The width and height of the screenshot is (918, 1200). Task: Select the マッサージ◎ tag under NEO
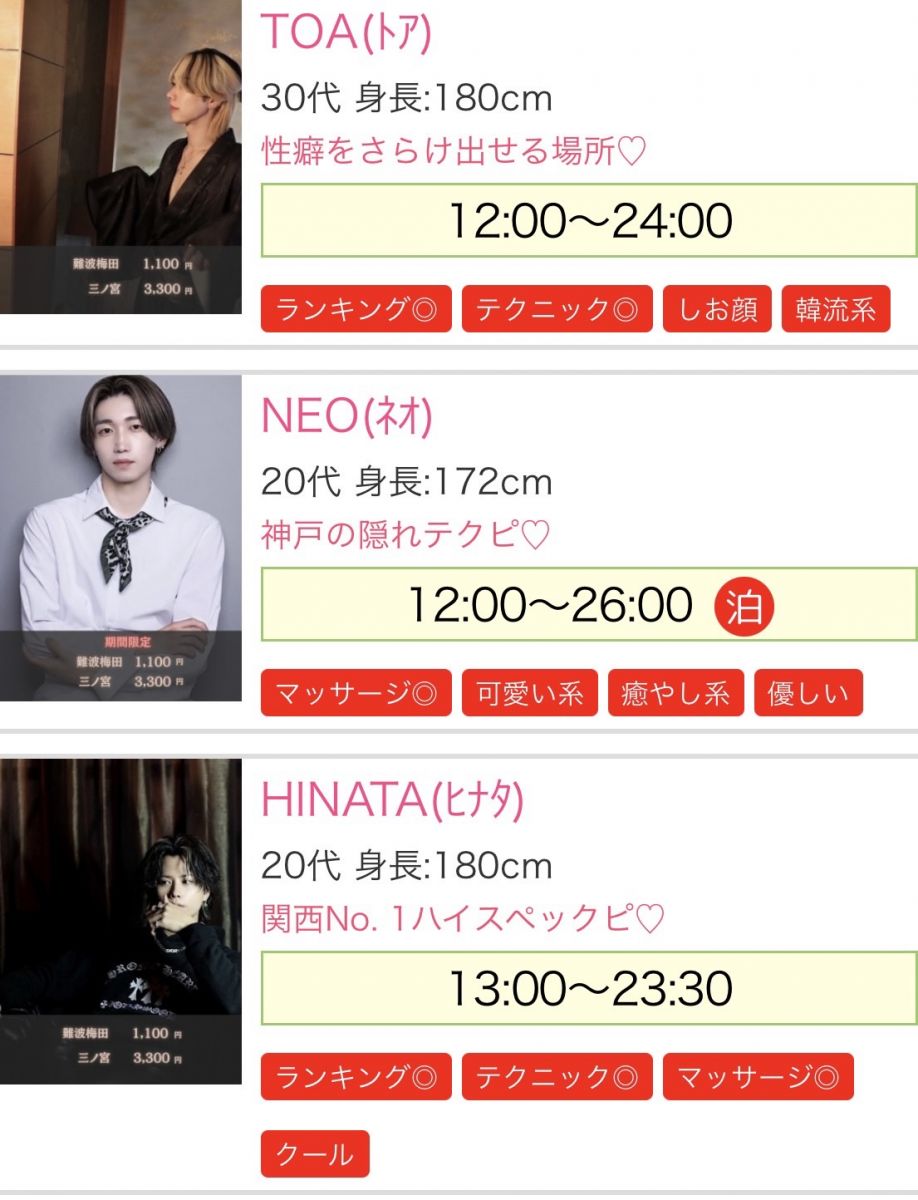[x=356, y=693]
